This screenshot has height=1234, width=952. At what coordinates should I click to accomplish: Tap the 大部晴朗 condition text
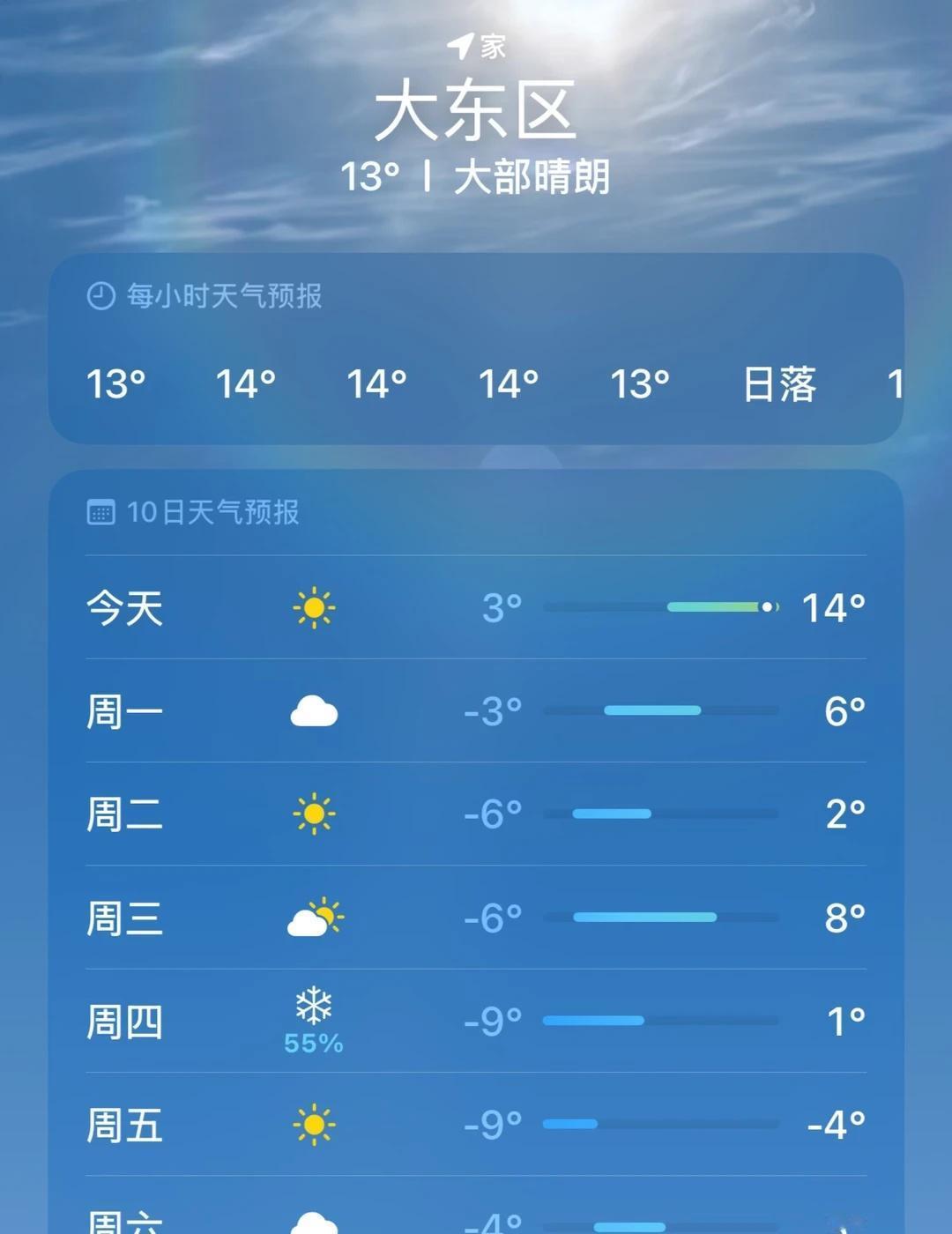(536, 175)
